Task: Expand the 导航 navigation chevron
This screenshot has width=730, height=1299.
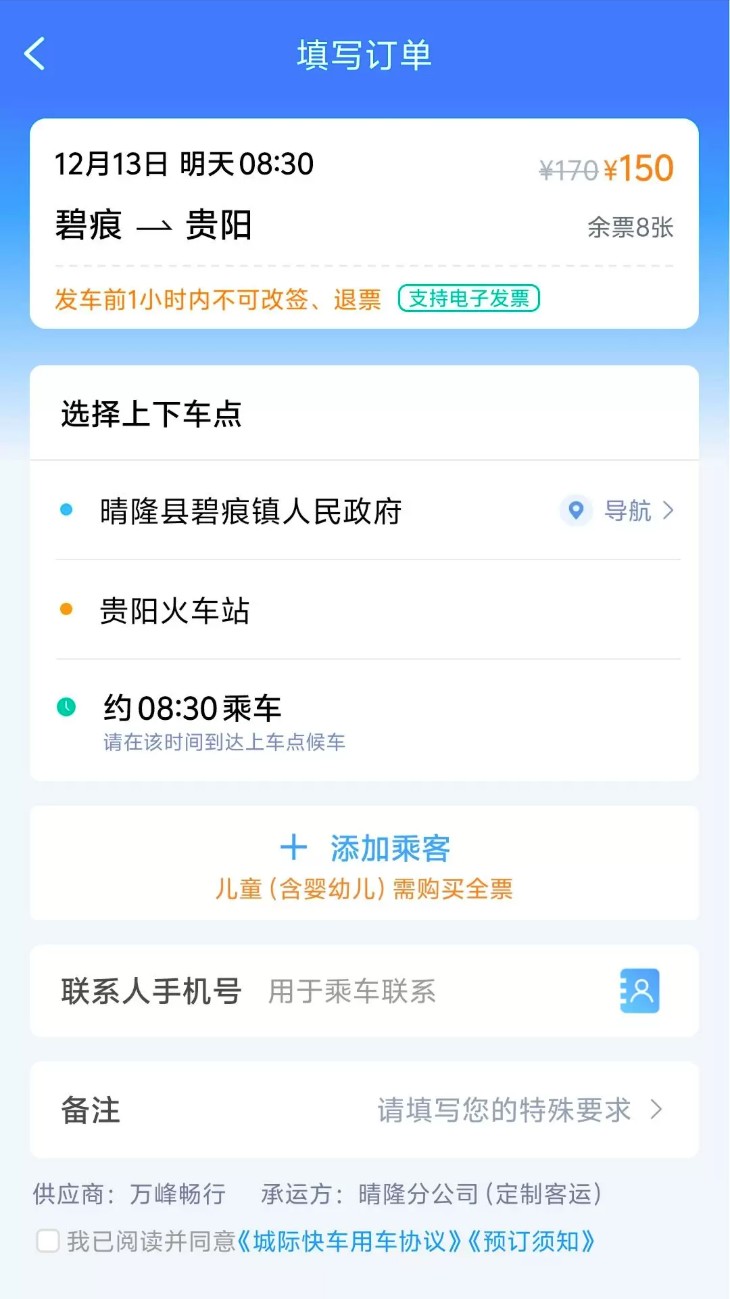Action: pos(667,511)
